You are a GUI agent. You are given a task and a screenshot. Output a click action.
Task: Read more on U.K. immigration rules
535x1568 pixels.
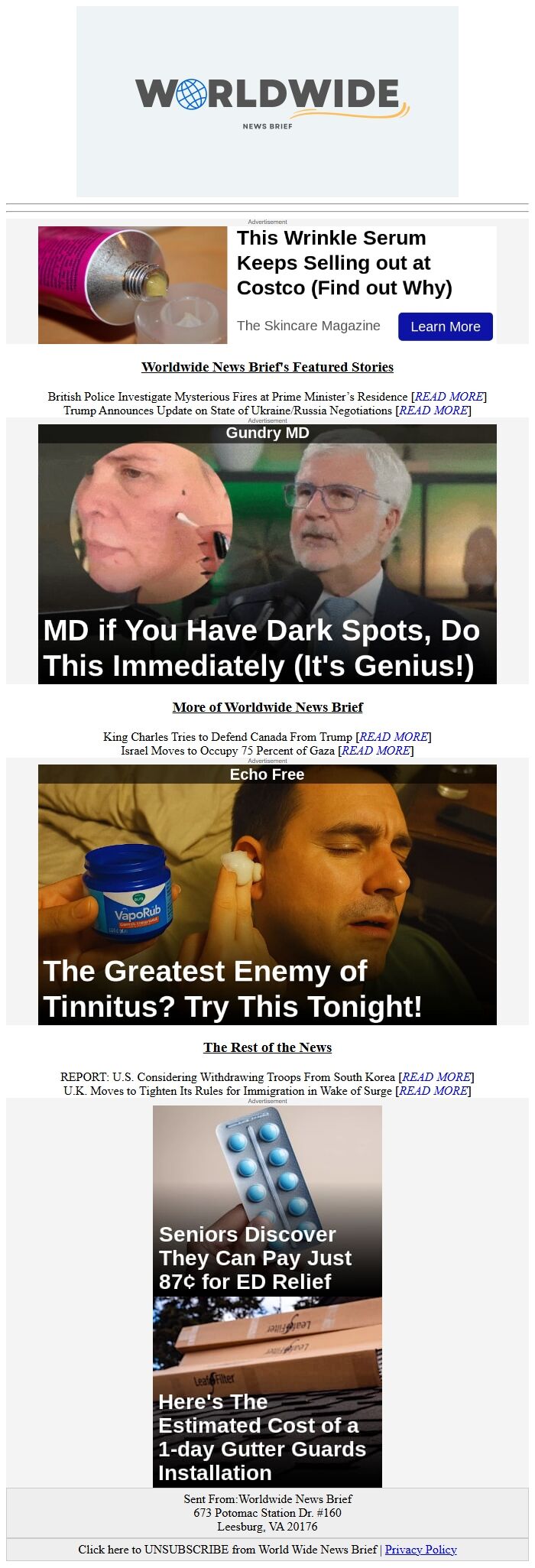pyautogui.click(x=433, y=1091)
